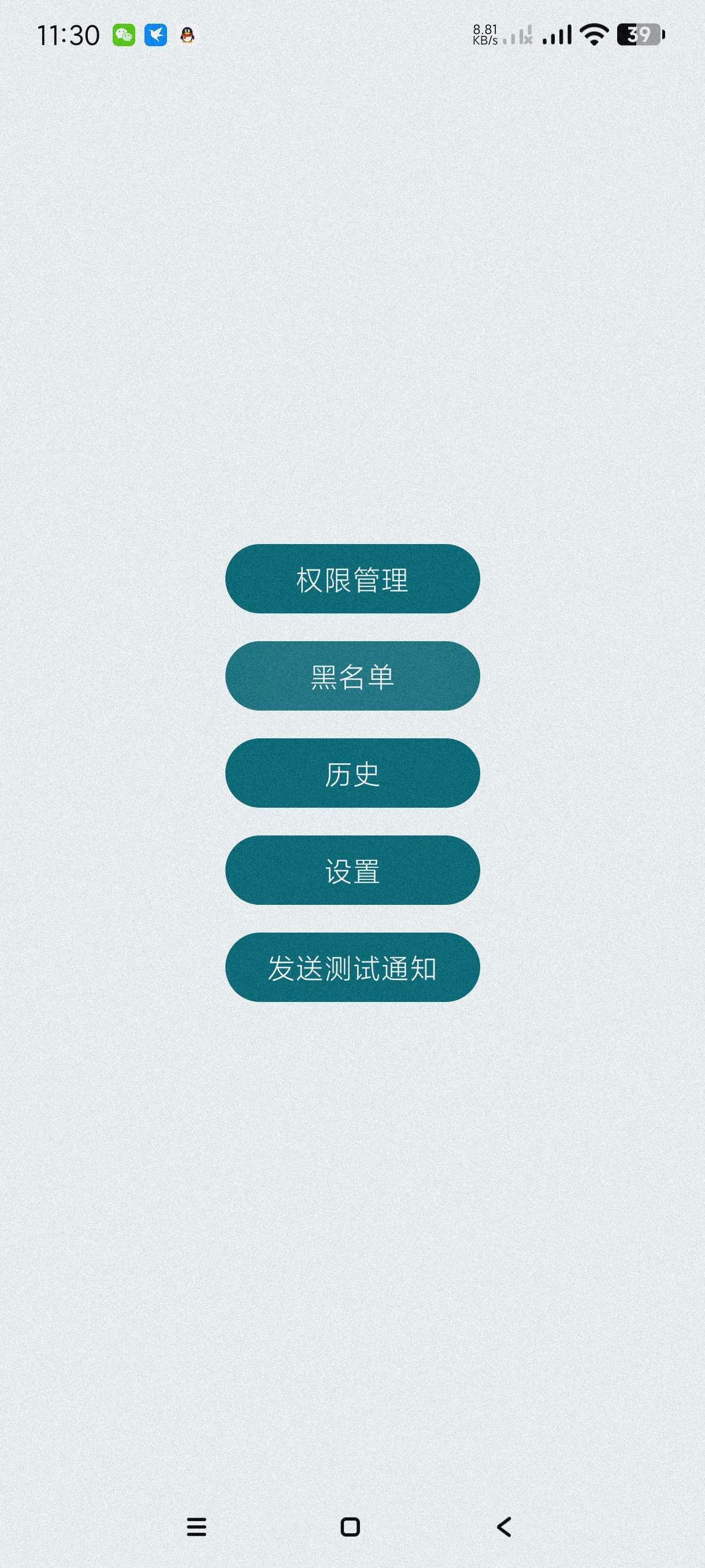Open the 黑名单 blacklist
This screenshot has height=1568, width=705.
point(352,676)
